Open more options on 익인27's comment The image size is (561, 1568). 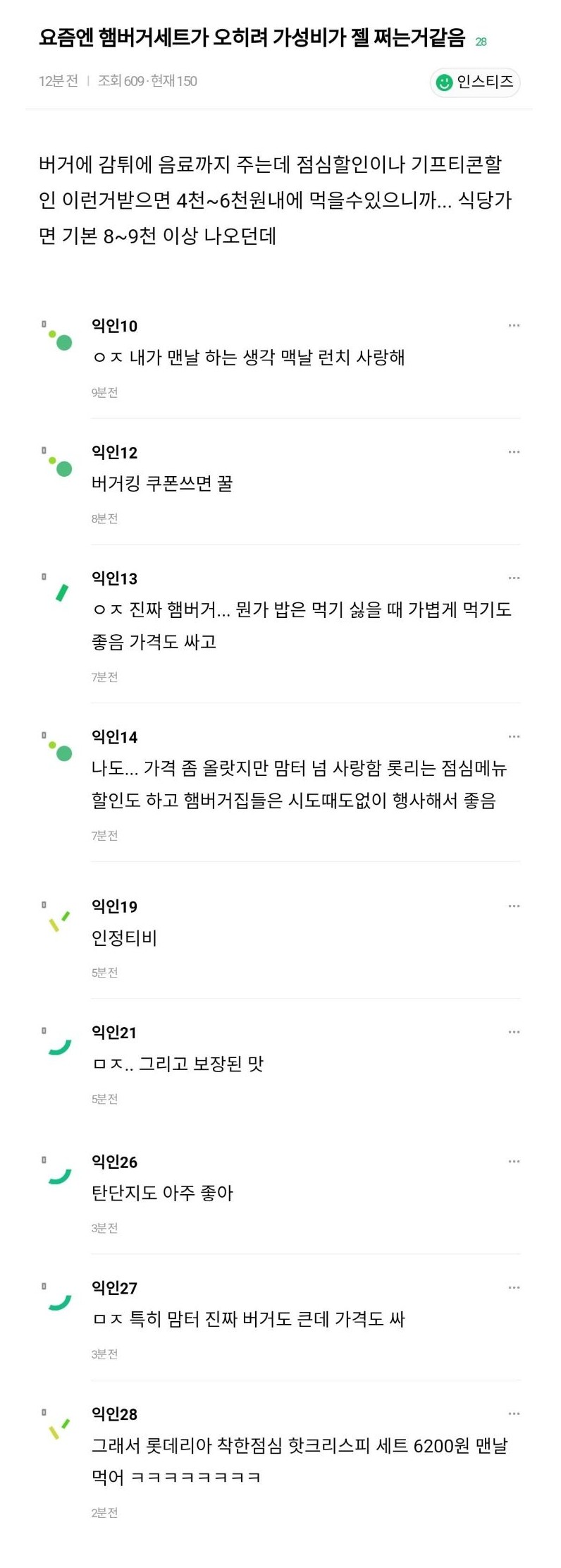[514, 1287]
